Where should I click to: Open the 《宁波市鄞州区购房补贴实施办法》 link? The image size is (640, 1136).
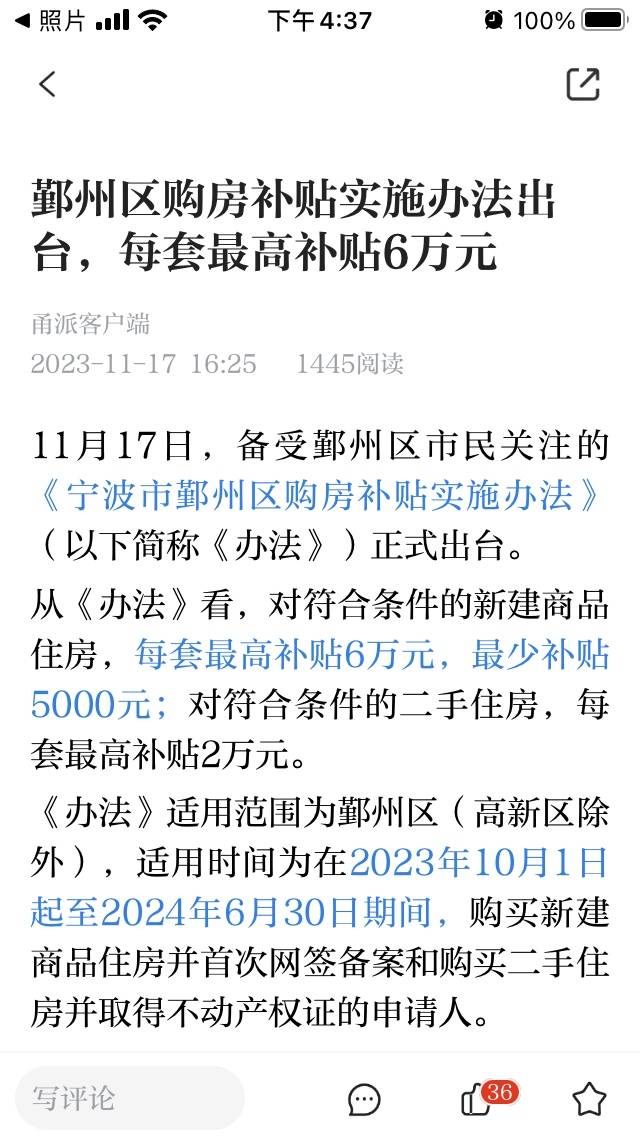tap(320, 496)
